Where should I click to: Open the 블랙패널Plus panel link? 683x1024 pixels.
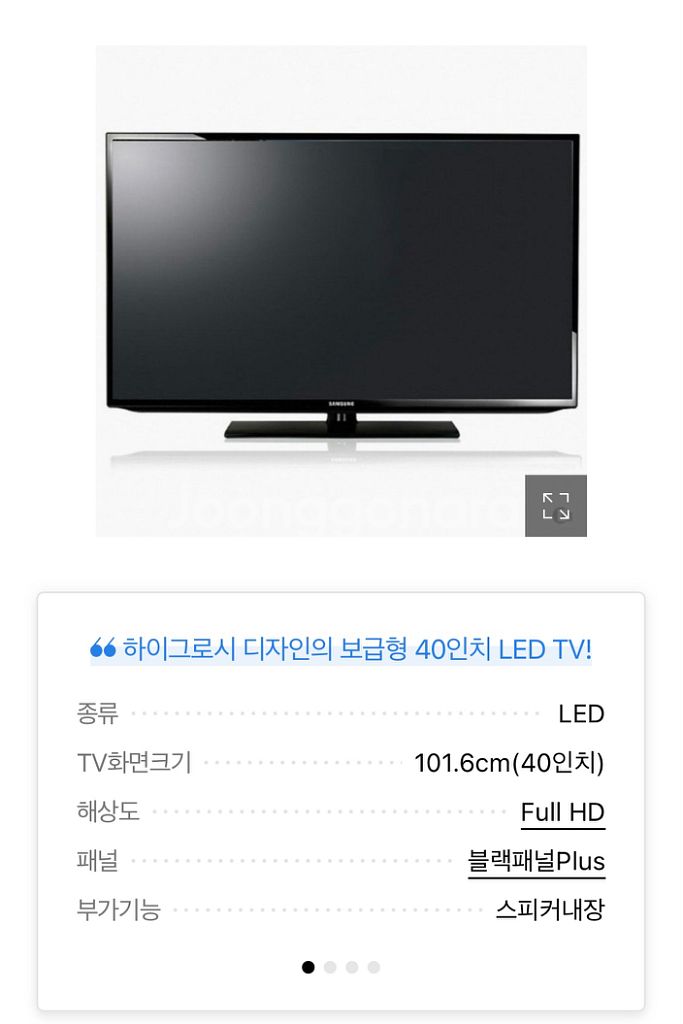coord(536,861)
